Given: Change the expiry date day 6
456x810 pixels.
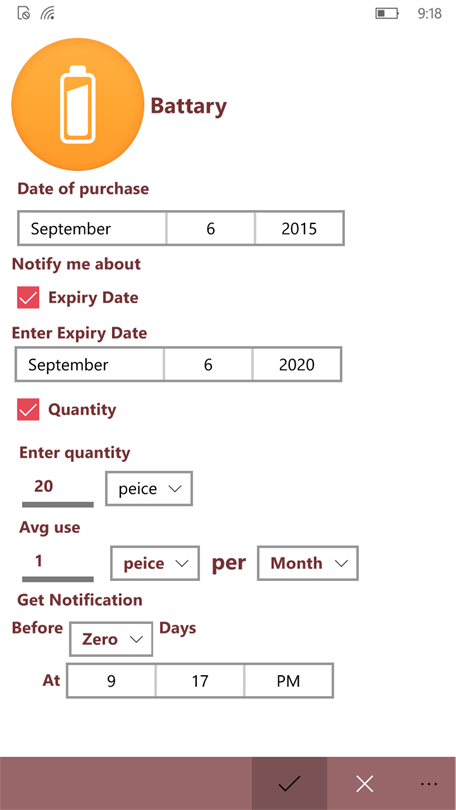Looking at the screenshot, I should point(208,365).
